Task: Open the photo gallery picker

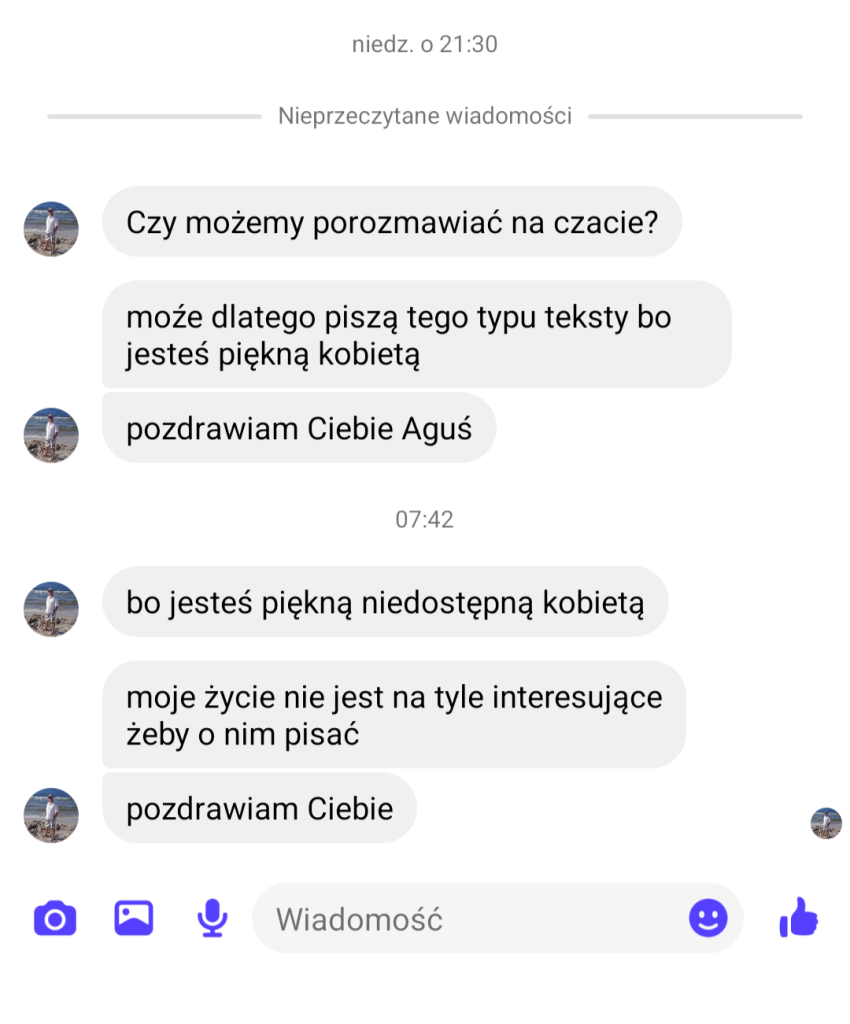Action: (x=134, y=918)
